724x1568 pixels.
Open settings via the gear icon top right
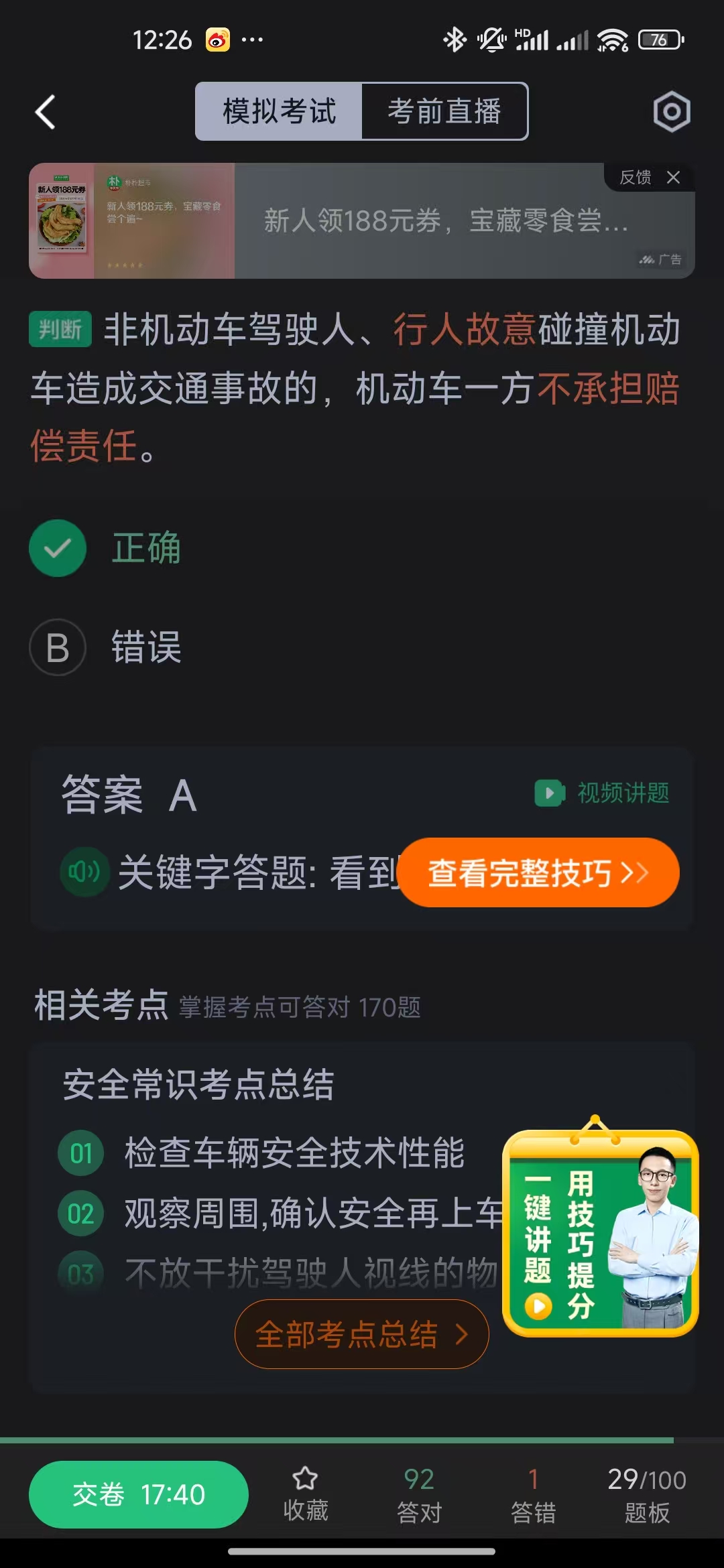pos(671,111)
